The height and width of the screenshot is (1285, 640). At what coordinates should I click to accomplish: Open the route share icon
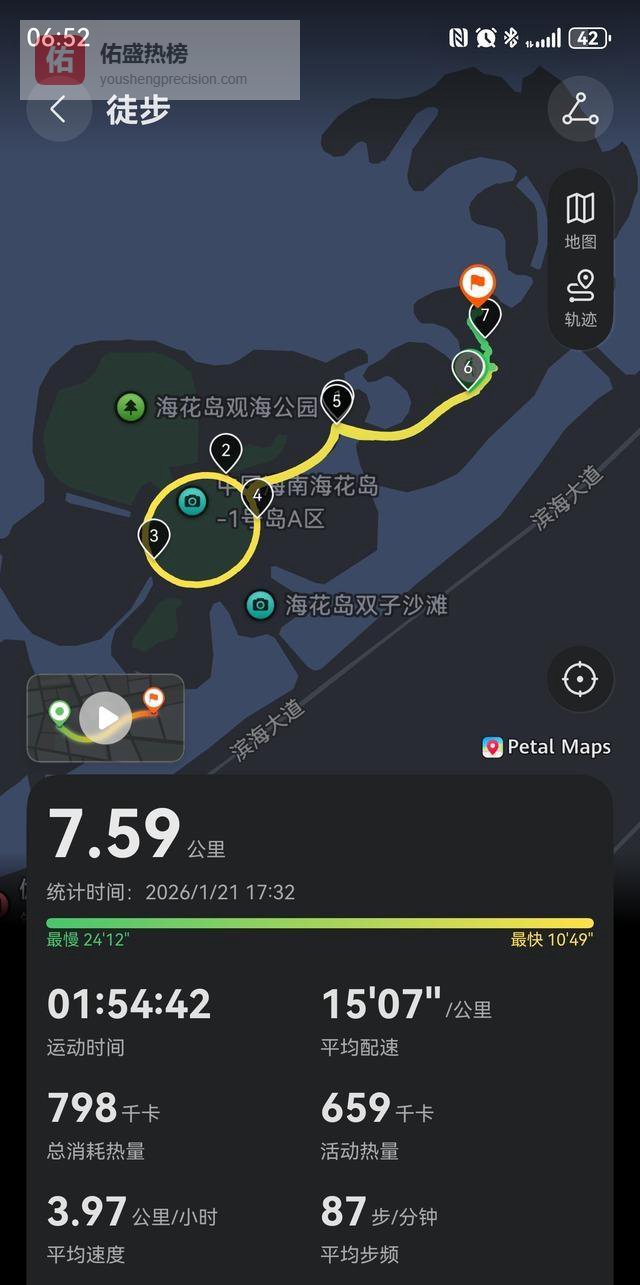(580, 109)
